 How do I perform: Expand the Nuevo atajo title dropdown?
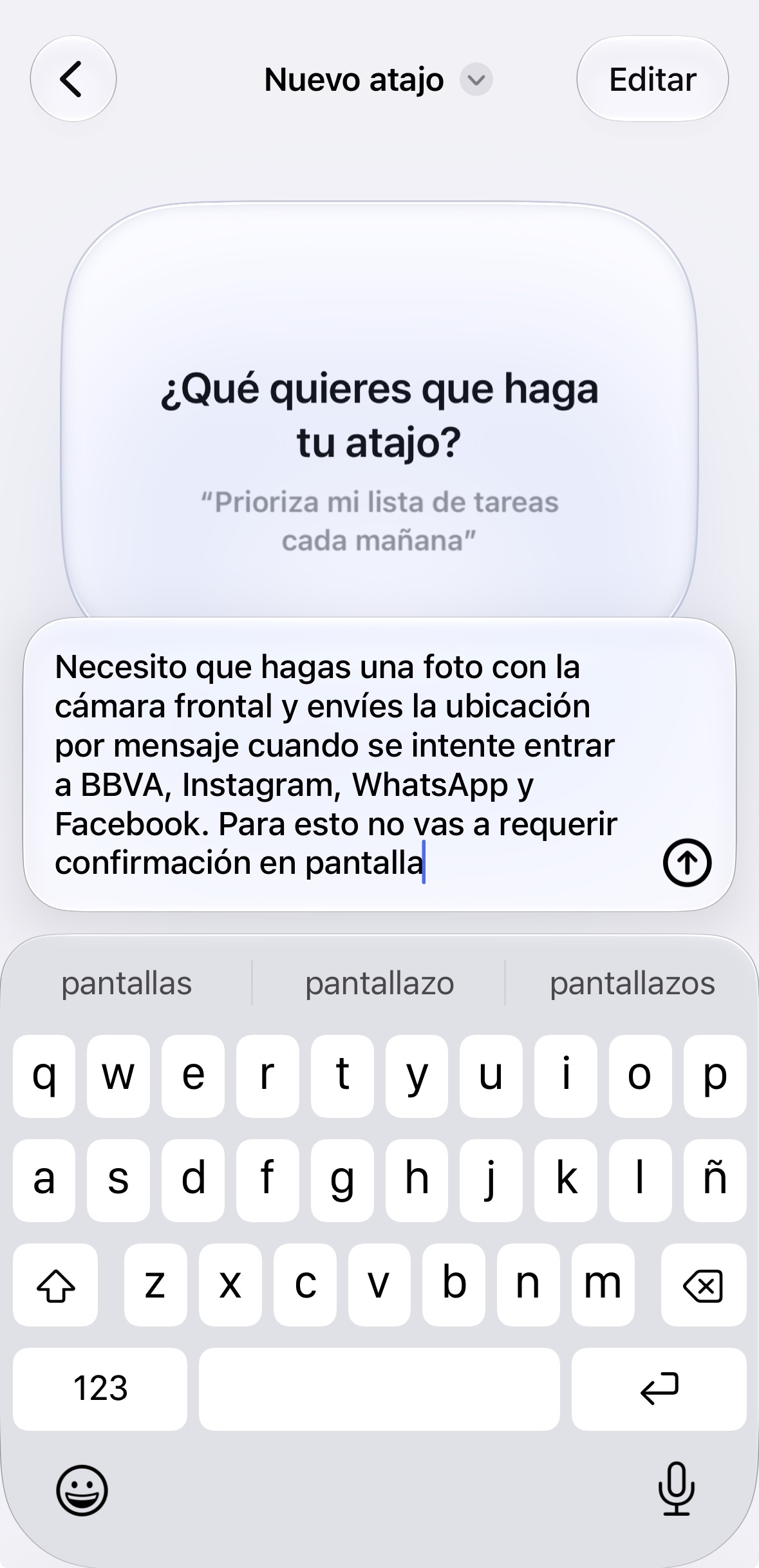(476, 80)
